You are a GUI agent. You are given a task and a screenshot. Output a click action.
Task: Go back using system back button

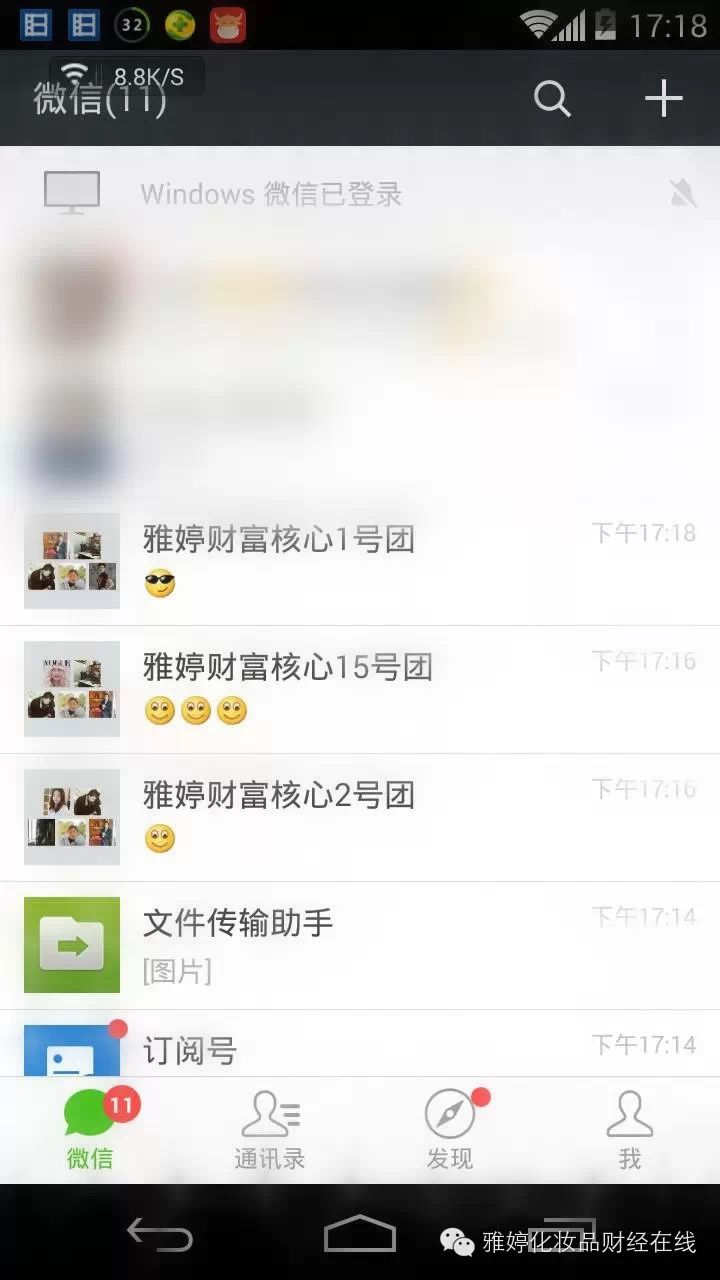point(160,1235)
